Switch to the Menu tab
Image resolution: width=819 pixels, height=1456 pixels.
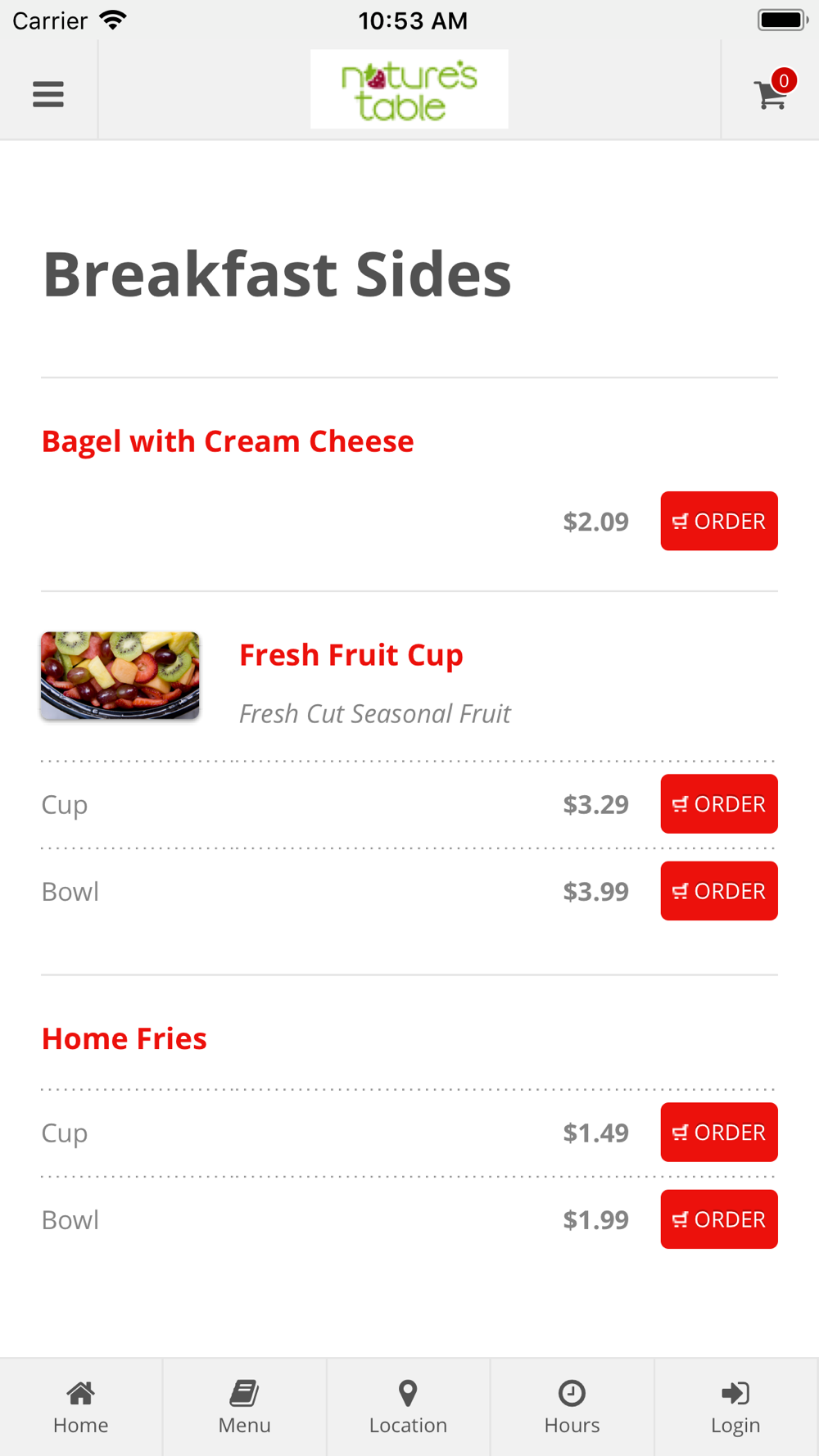point(244,1407)
